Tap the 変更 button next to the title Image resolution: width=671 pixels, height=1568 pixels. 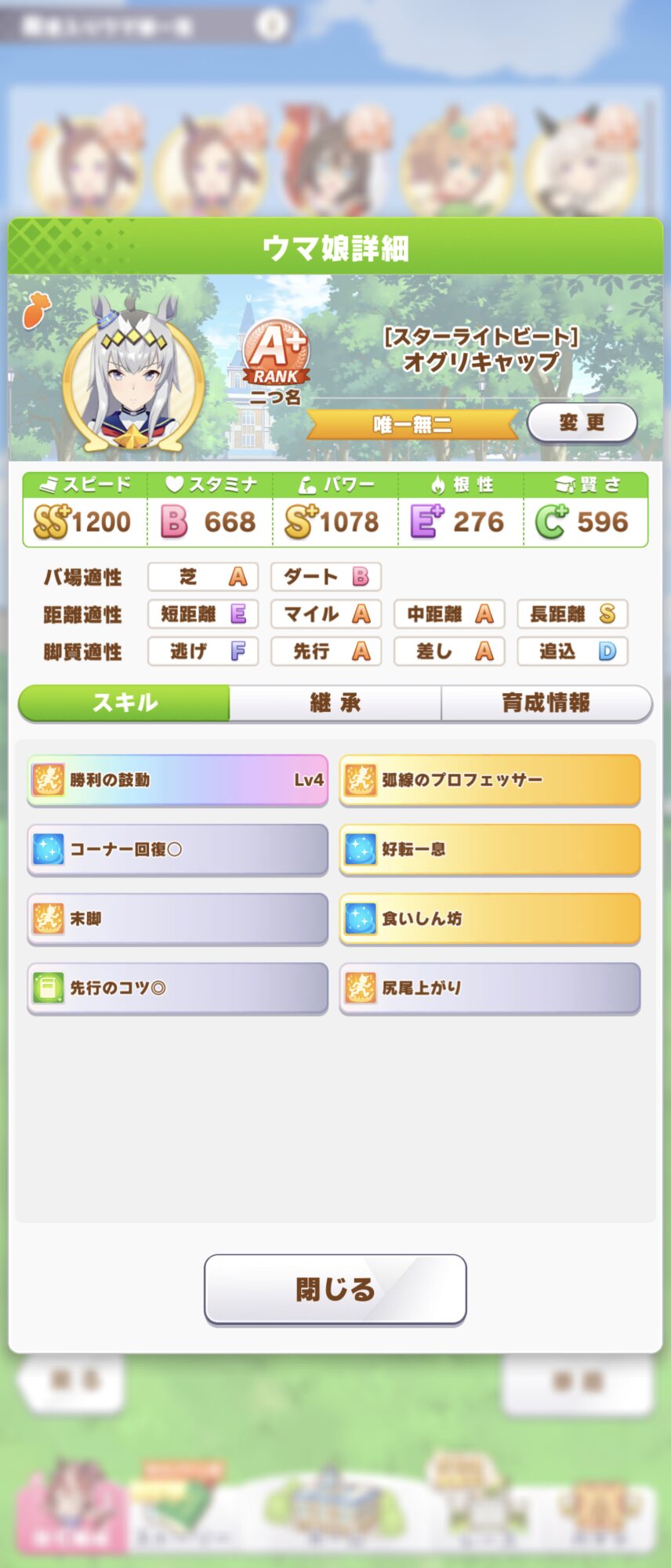pyautogui.click(x=582, y=423)
